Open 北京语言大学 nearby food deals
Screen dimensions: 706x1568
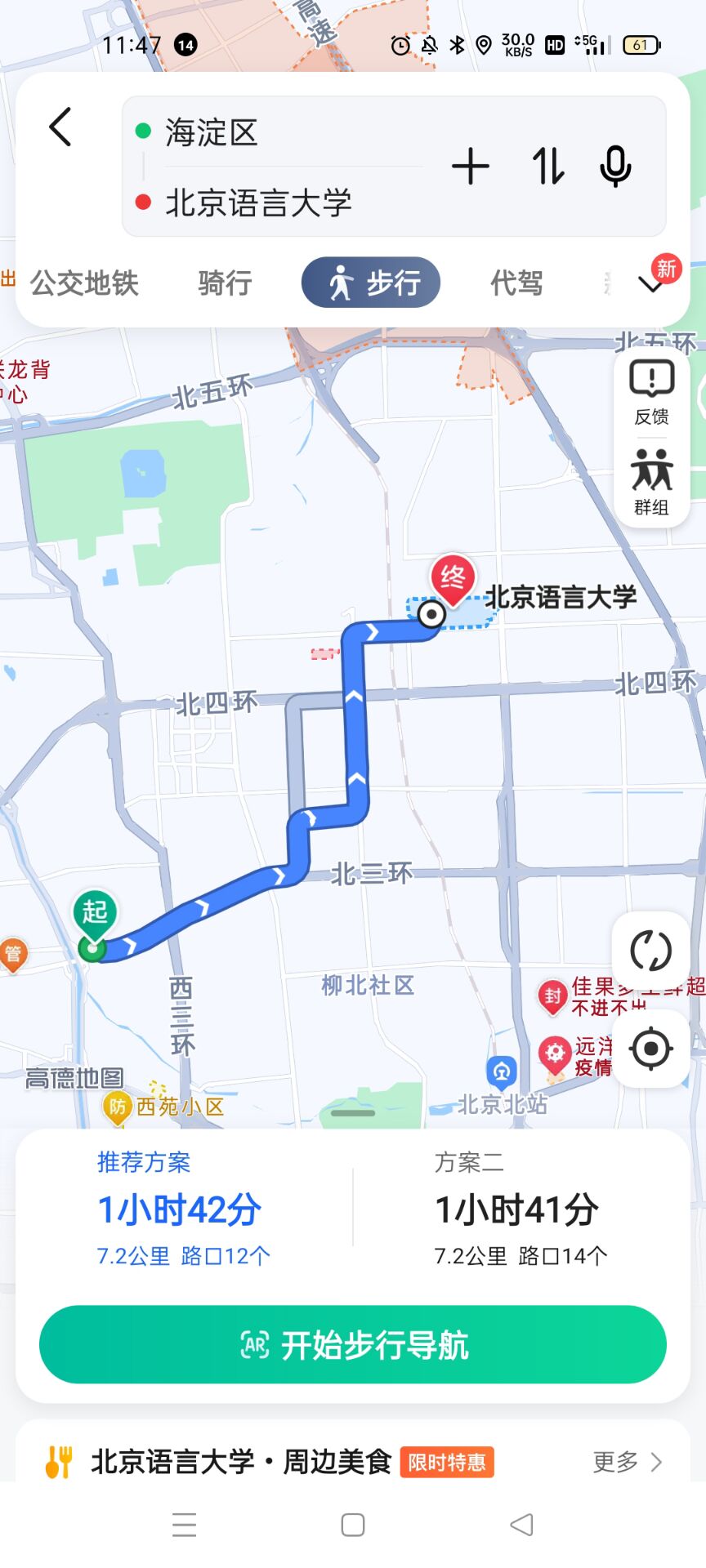(x=241, y=1462)
